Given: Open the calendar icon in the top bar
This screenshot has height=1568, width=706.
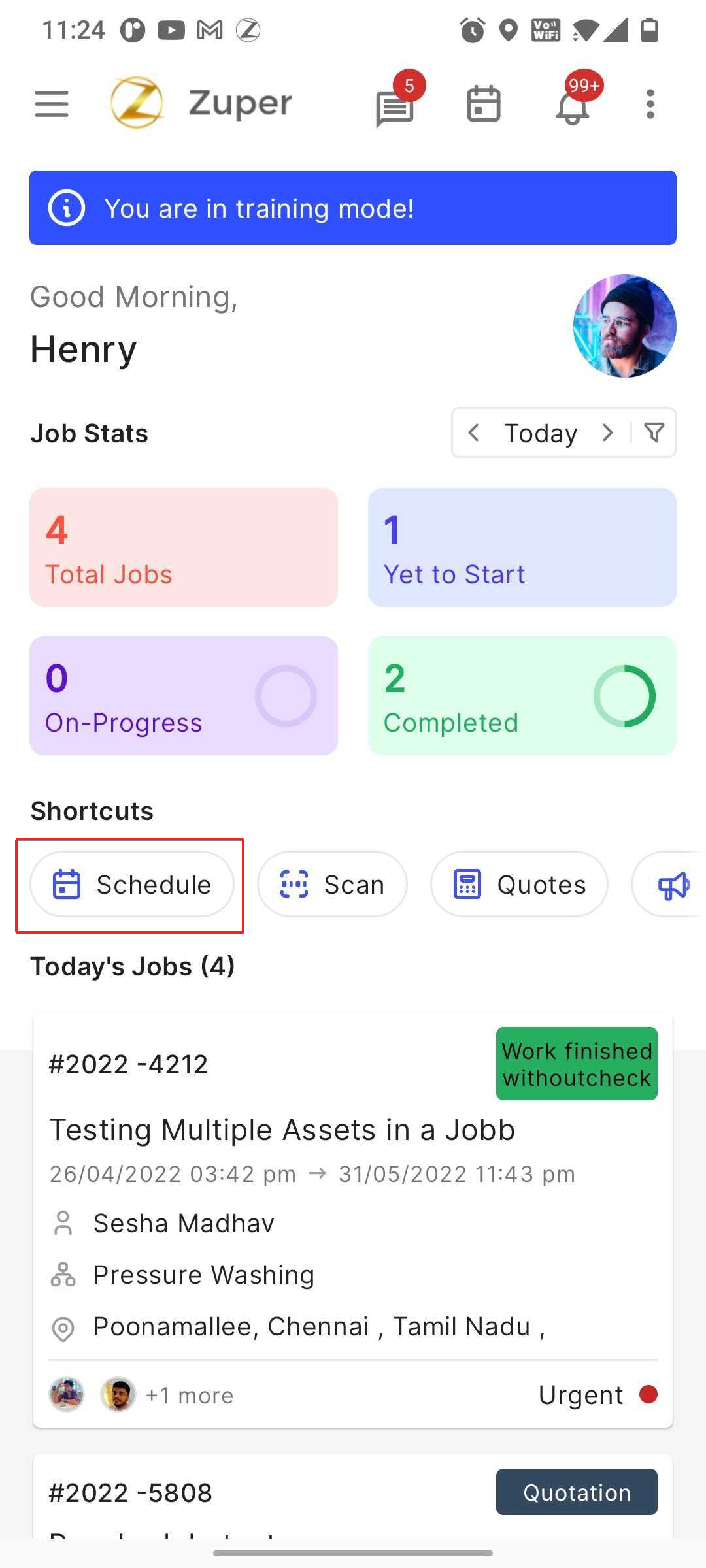Looking at the screenshot, I should 484,104.
